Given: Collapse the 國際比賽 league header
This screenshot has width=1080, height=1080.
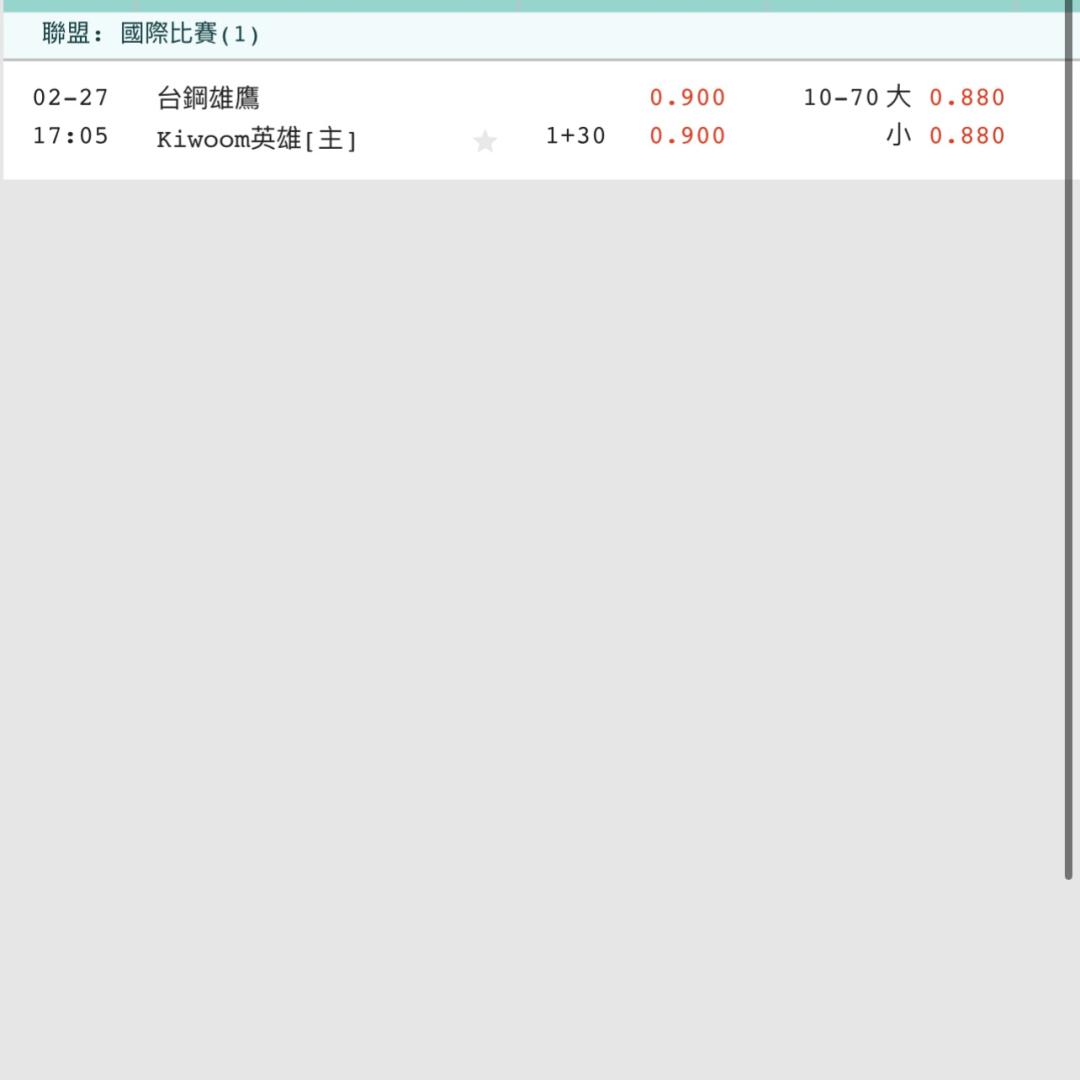Looking at the screenshot, I should click(x=150, y=35).
